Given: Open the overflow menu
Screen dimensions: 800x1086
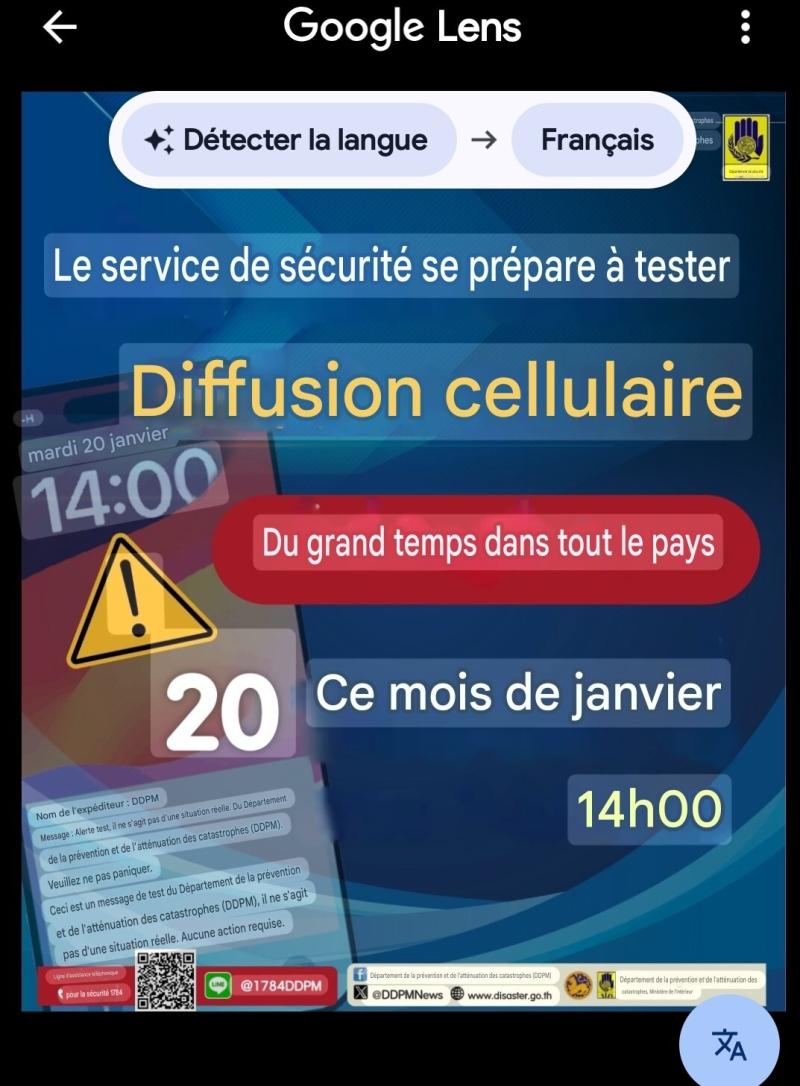Looking at the screenshot, I should click(745, 28).
